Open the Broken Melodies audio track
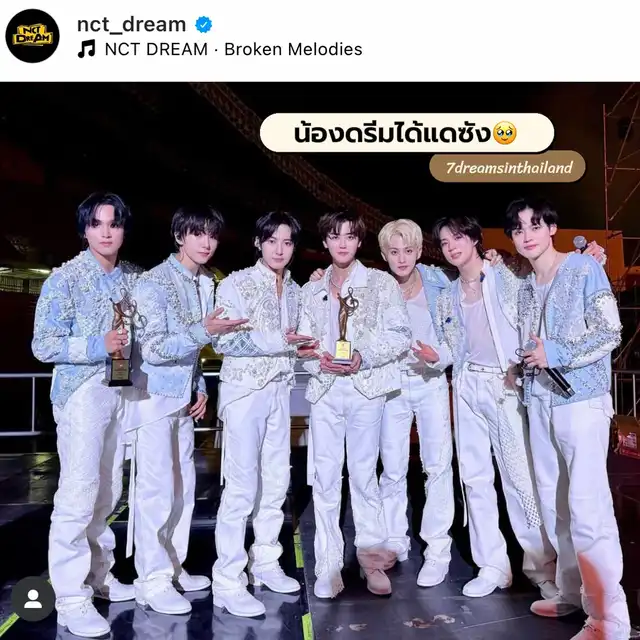 [232, 49]
